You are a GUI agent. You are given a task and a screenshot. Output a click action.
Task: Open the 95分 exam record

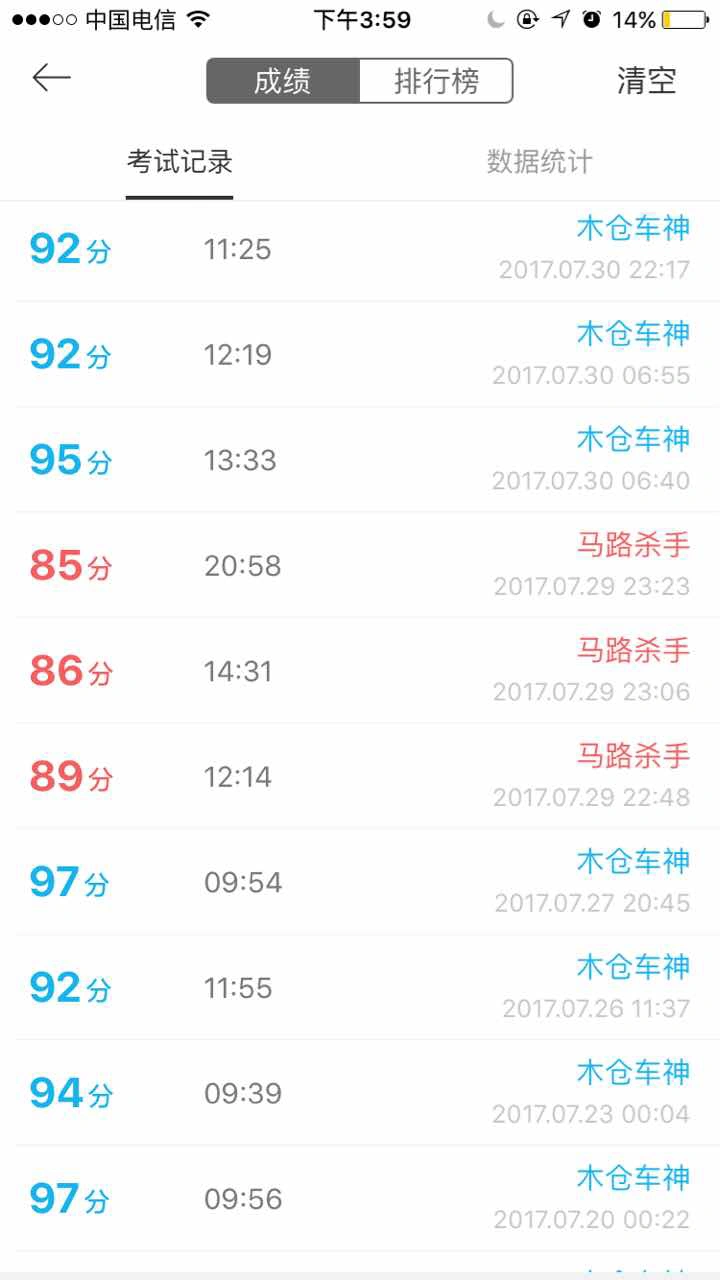tap(360, 460)
